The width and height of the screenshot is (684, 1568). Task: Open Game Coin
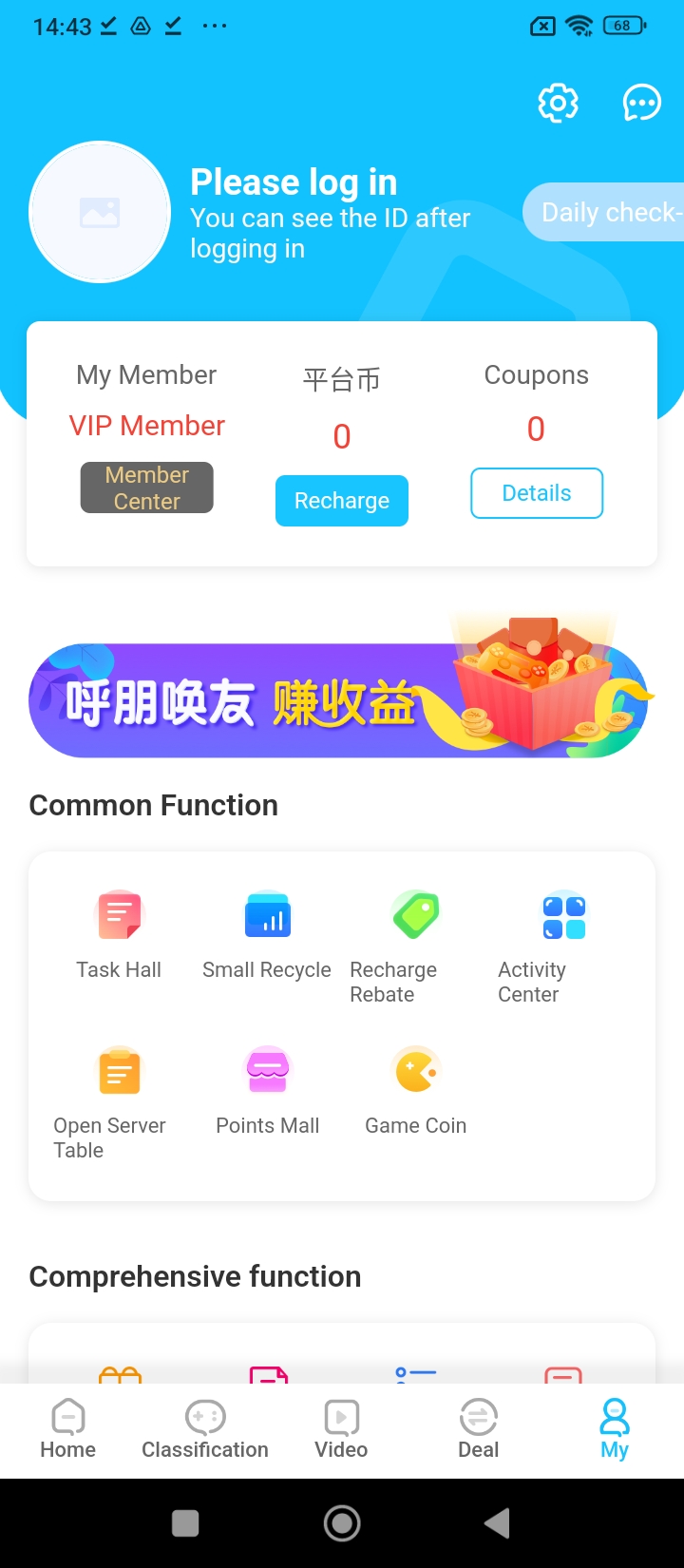415,1091
